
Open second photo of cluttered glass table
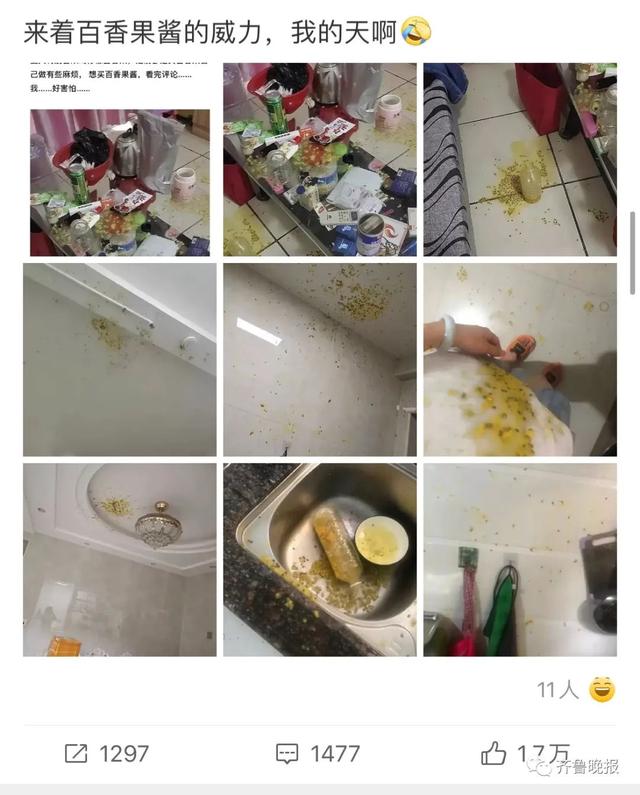[x=319, y=159]
